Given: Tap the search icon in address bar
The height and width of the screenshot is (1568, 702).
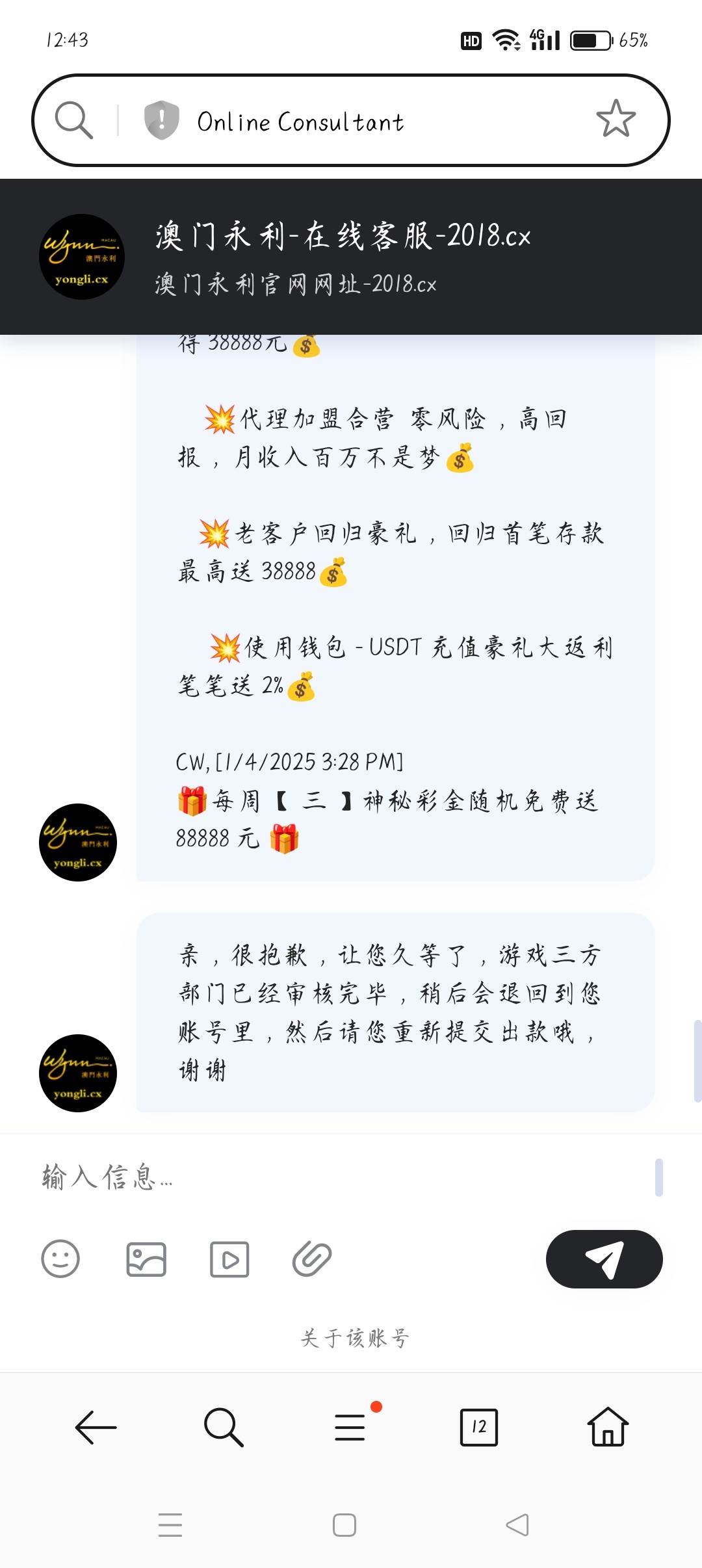Looking at the screenshot, I should click(x=73, y=120).
